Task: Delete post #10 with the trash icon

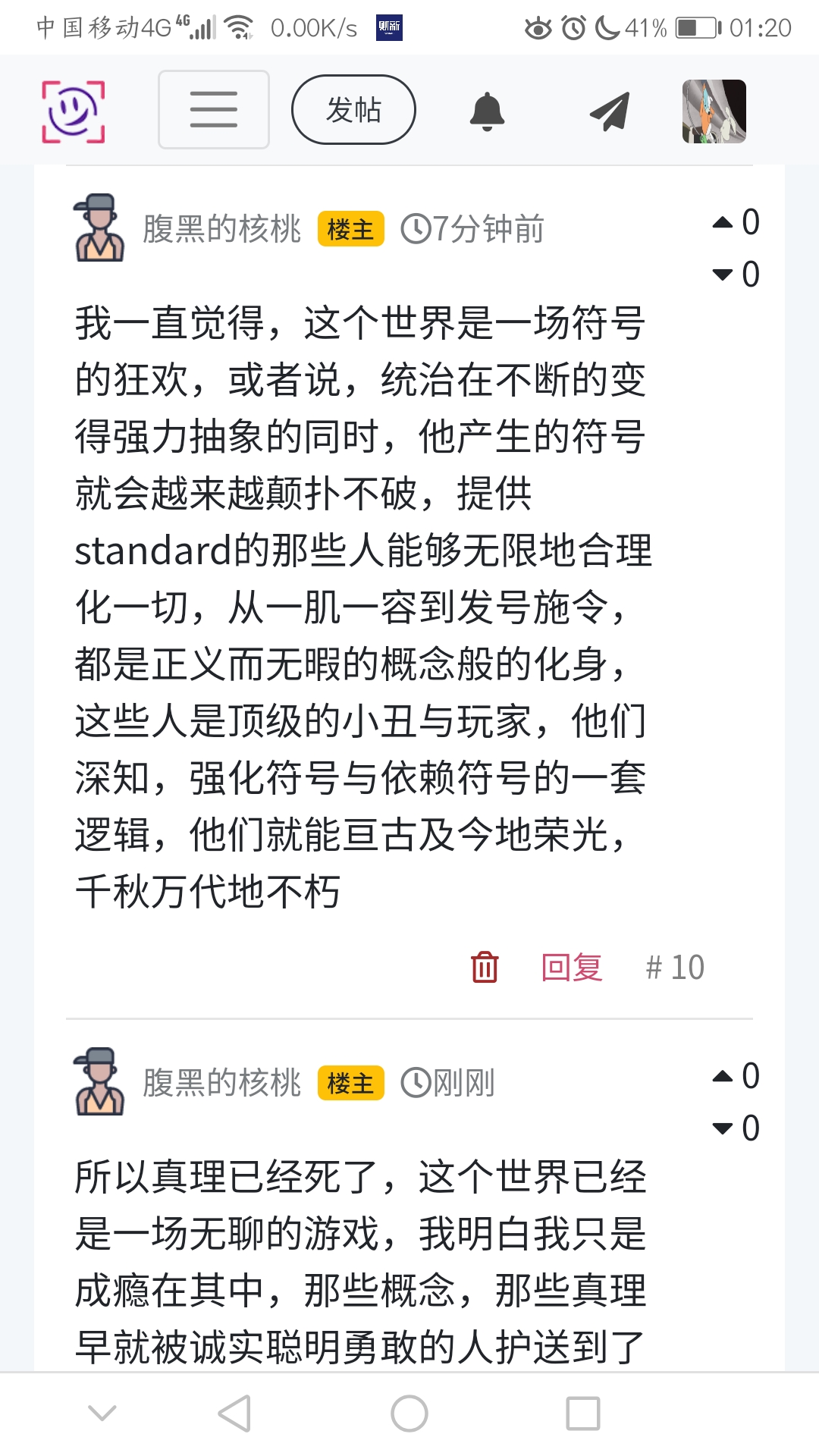Action: coord(485,967)
